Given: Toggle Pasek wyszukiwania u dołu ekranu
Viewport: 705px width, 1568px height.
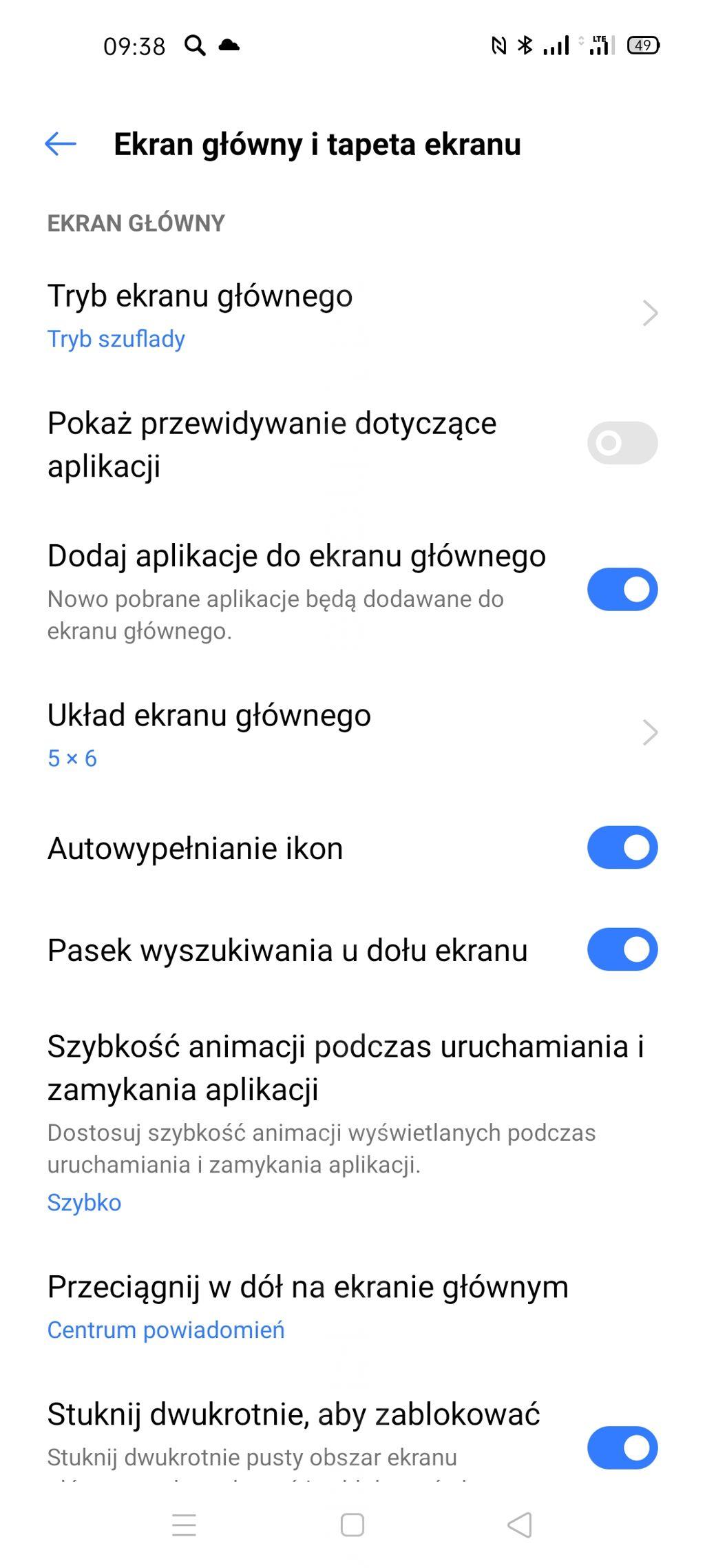Looking at the screenshot, I should pos(622,949).
